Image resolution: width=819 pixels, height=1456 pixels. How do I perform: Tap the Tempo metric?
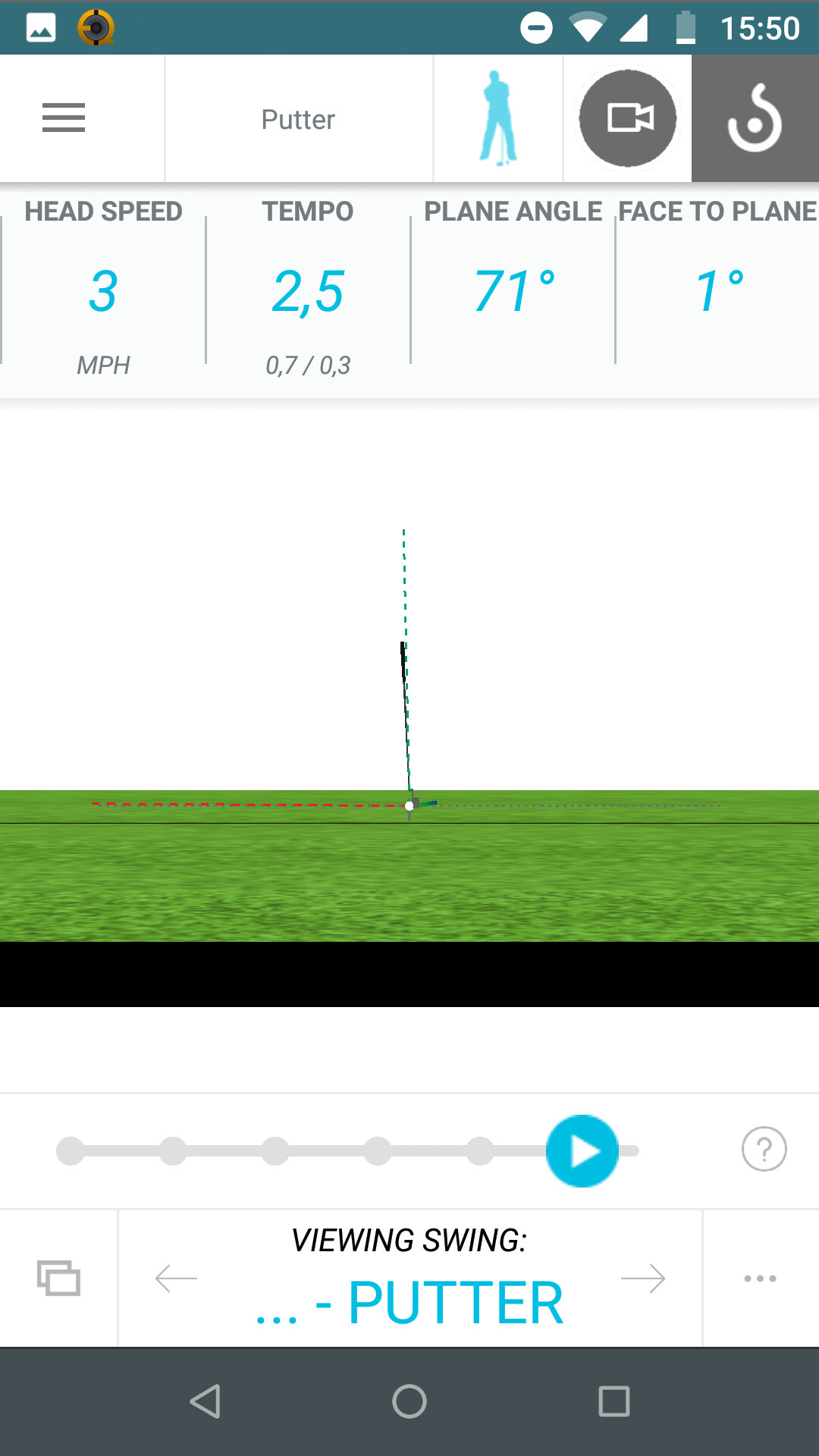pos(308,288)
